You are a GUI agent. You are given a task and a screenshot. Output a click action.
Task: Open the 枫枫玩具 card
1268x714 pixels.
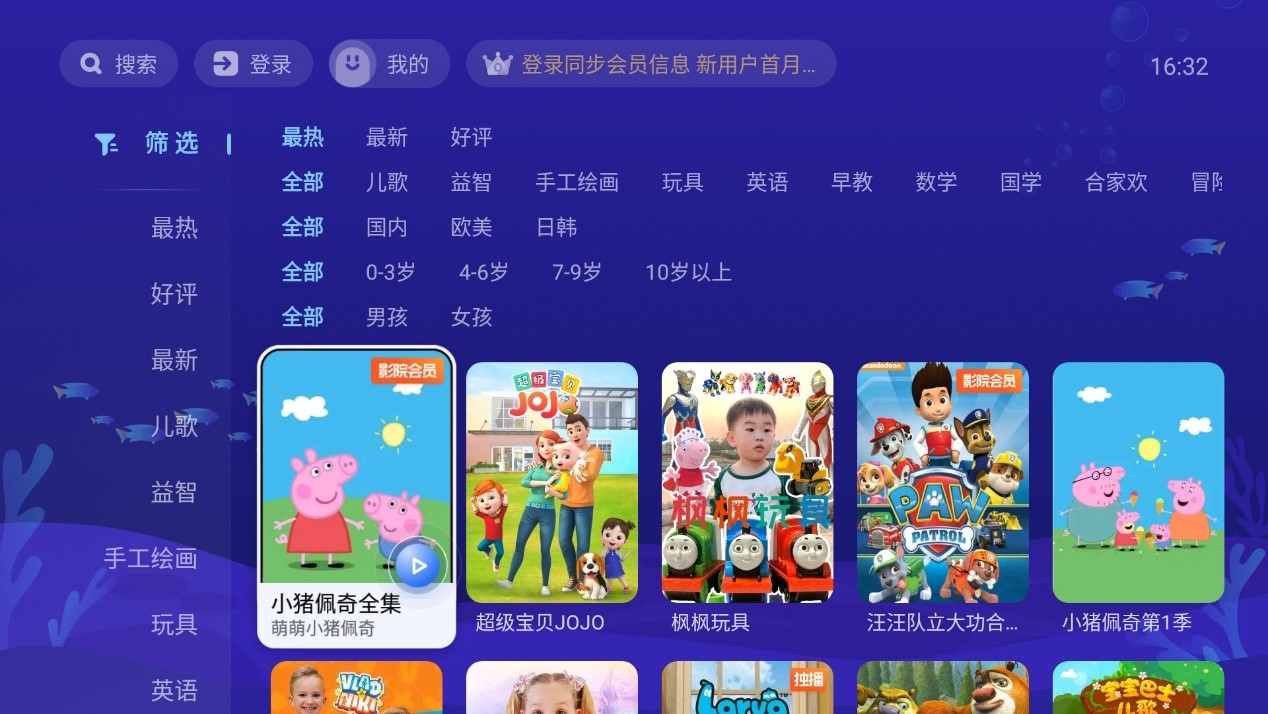click(x=747, y=482)
